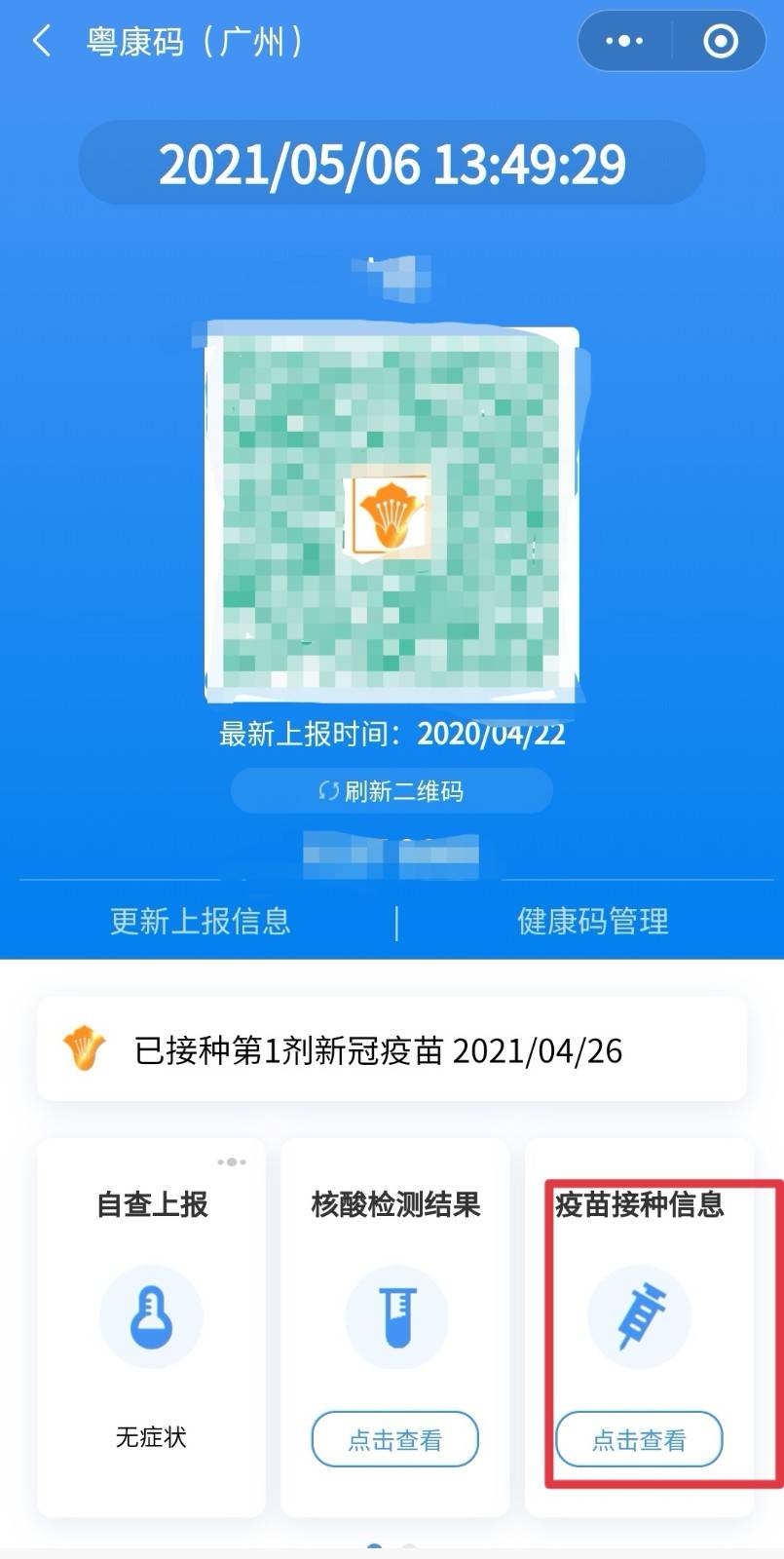Viewport: 784px width, 1559px height.
Task: Open the 已接种第1剂新冠疫苗 banner
Action: pyautogui.click(x=392, y=1050)
